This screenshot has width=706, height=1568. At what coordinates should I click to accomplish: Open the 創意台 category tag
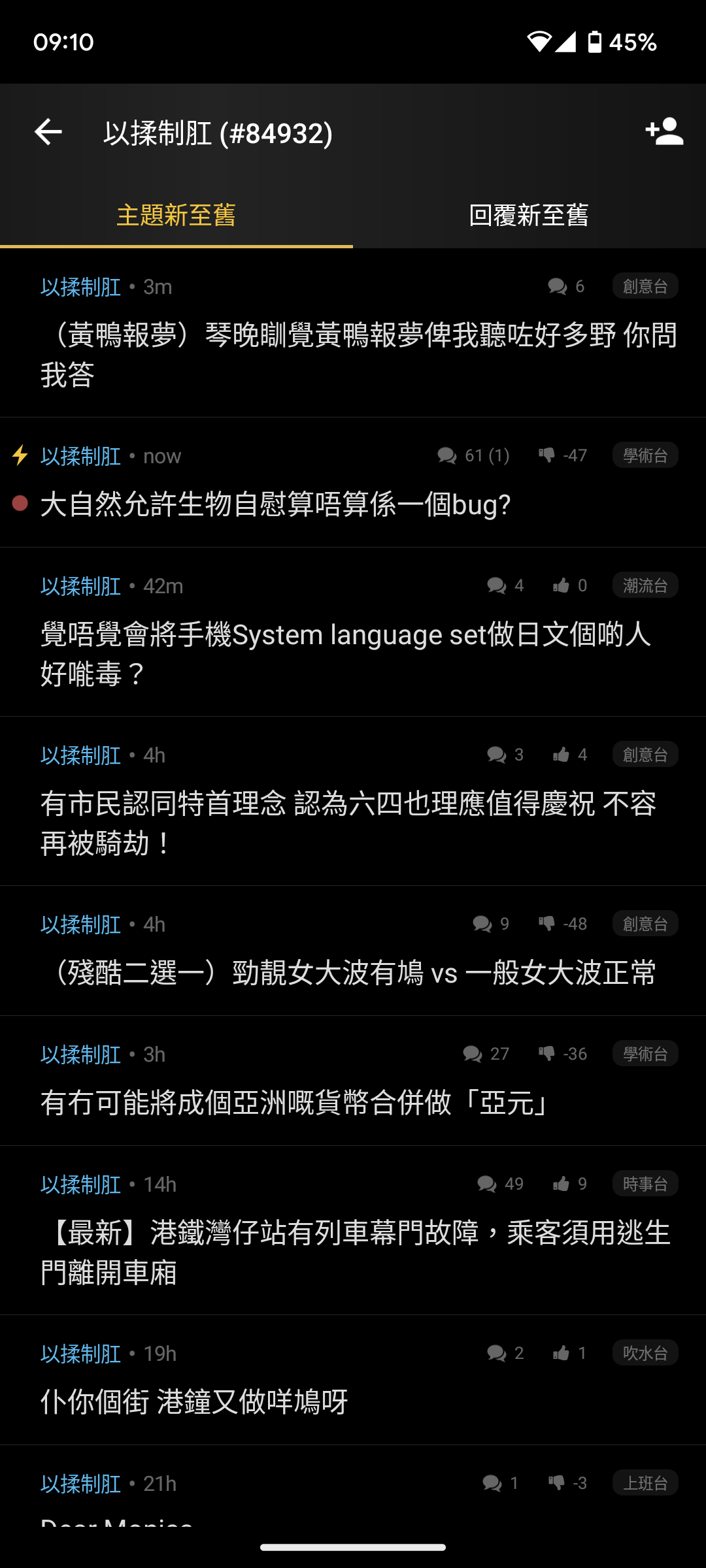(x=645, y=286)
